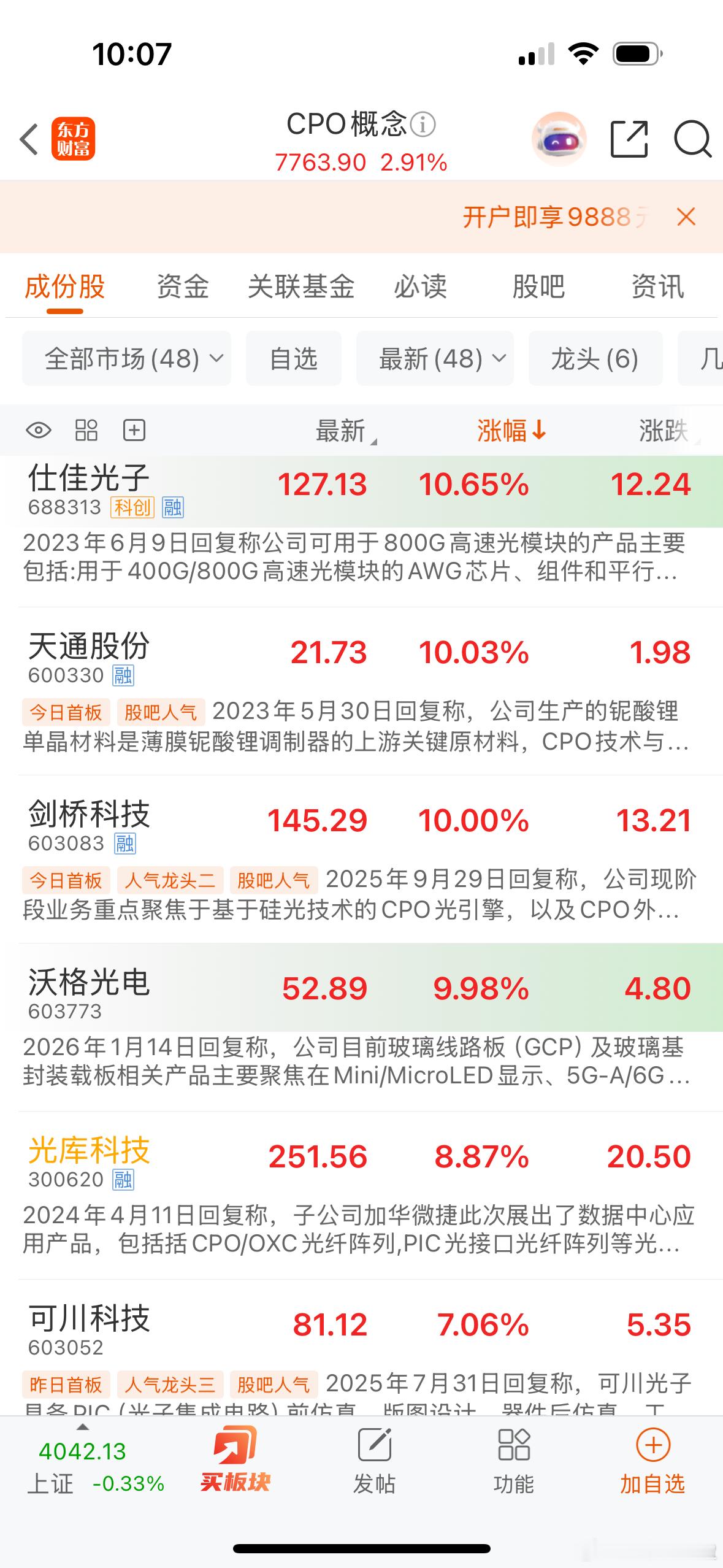Toggle the eye visibility icon above stock list
The image size is (723, 1568).
tap(39, 430)
